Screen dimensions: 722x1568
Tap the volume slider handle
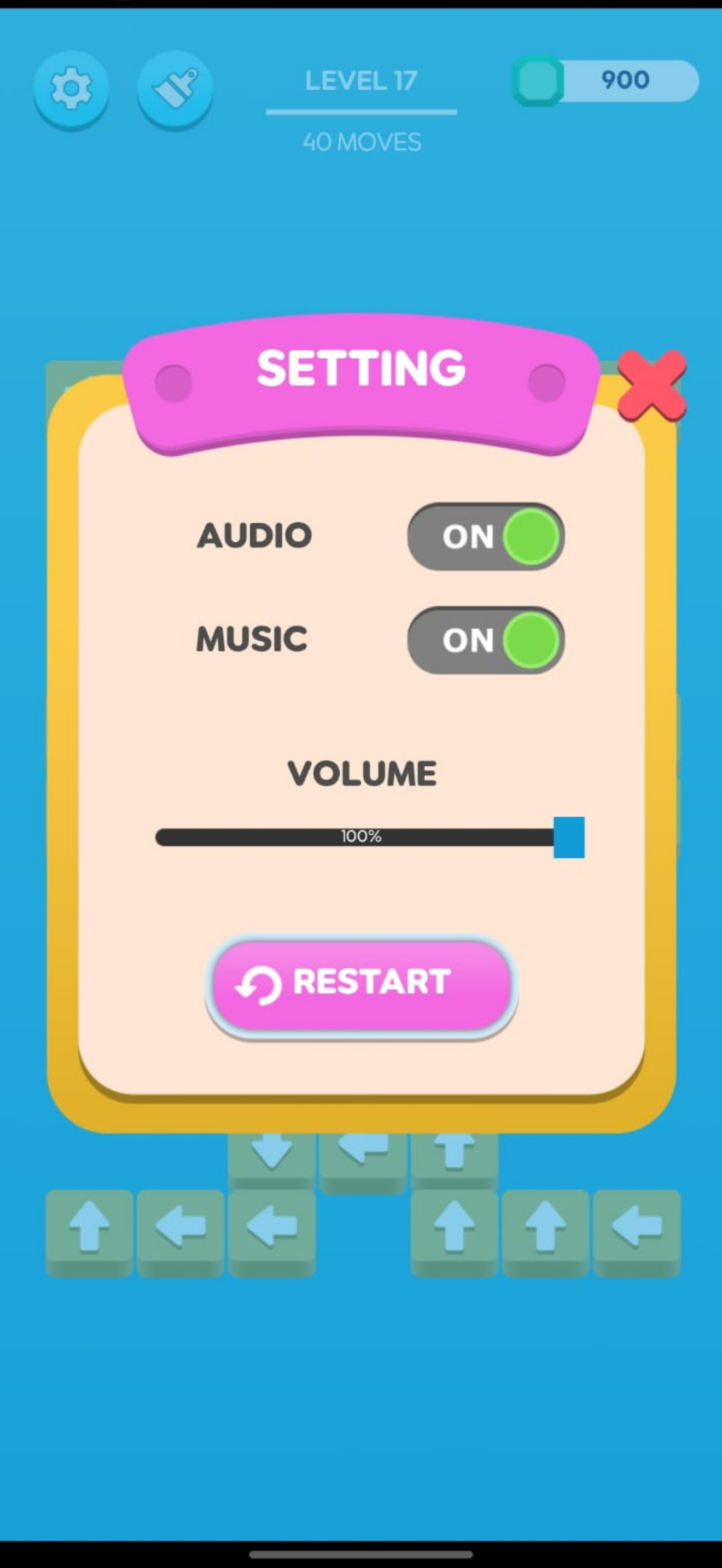tap(569, 837)
